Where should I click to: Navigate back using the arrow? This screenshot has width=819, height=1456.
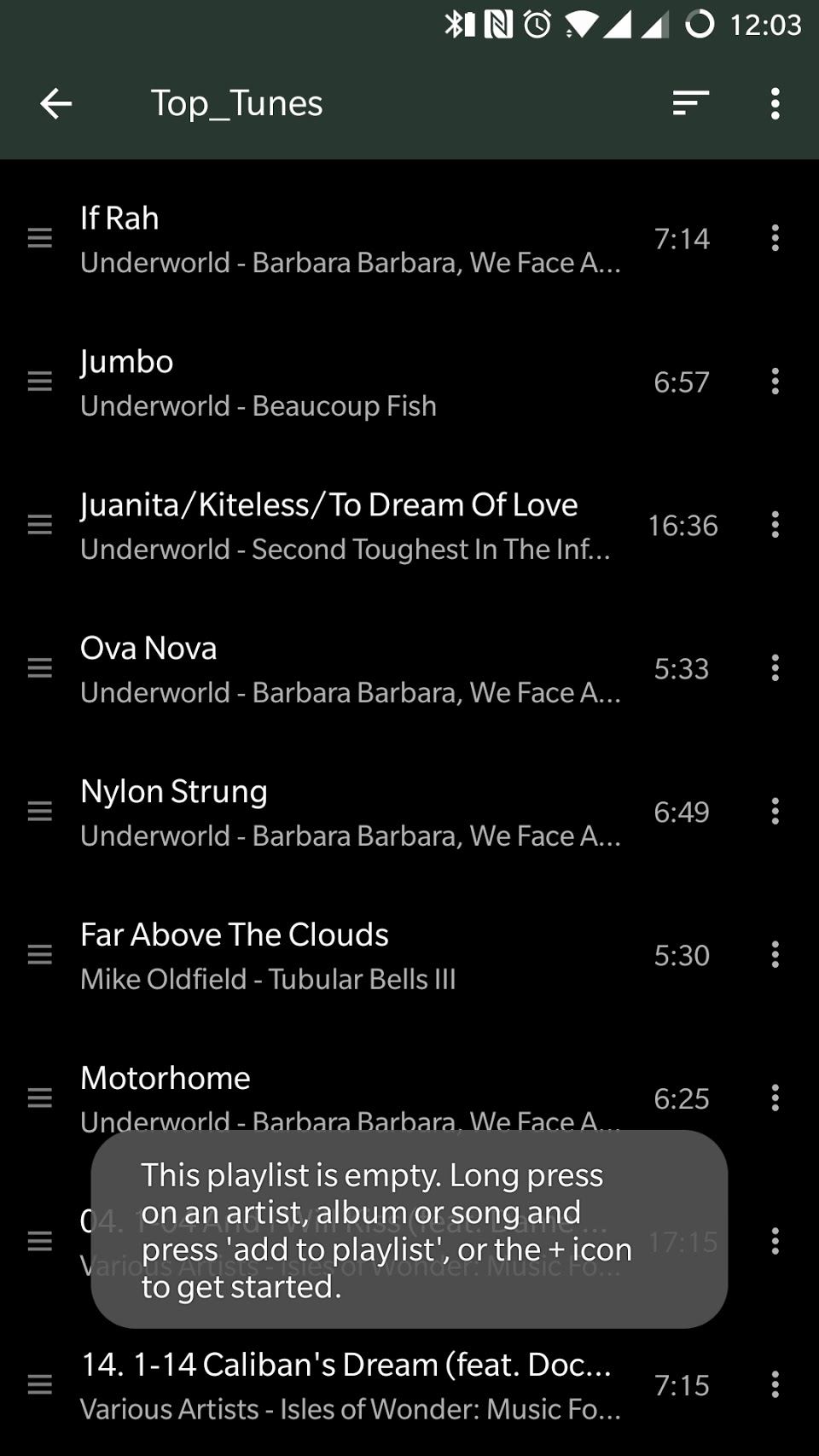pyautogui.click(x=55, y=103)
